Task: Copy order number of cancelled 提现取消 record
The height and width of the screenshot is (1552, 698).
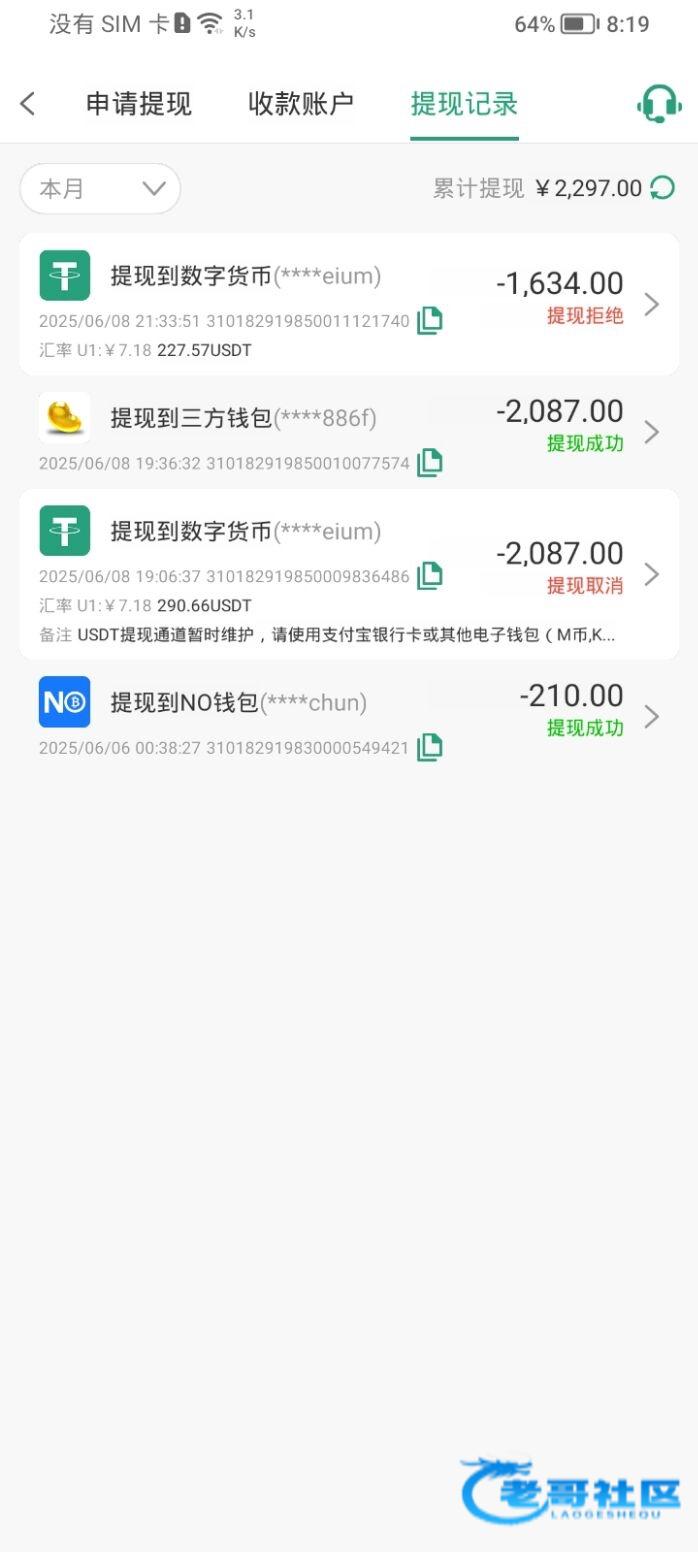Action: click(430, 575)
